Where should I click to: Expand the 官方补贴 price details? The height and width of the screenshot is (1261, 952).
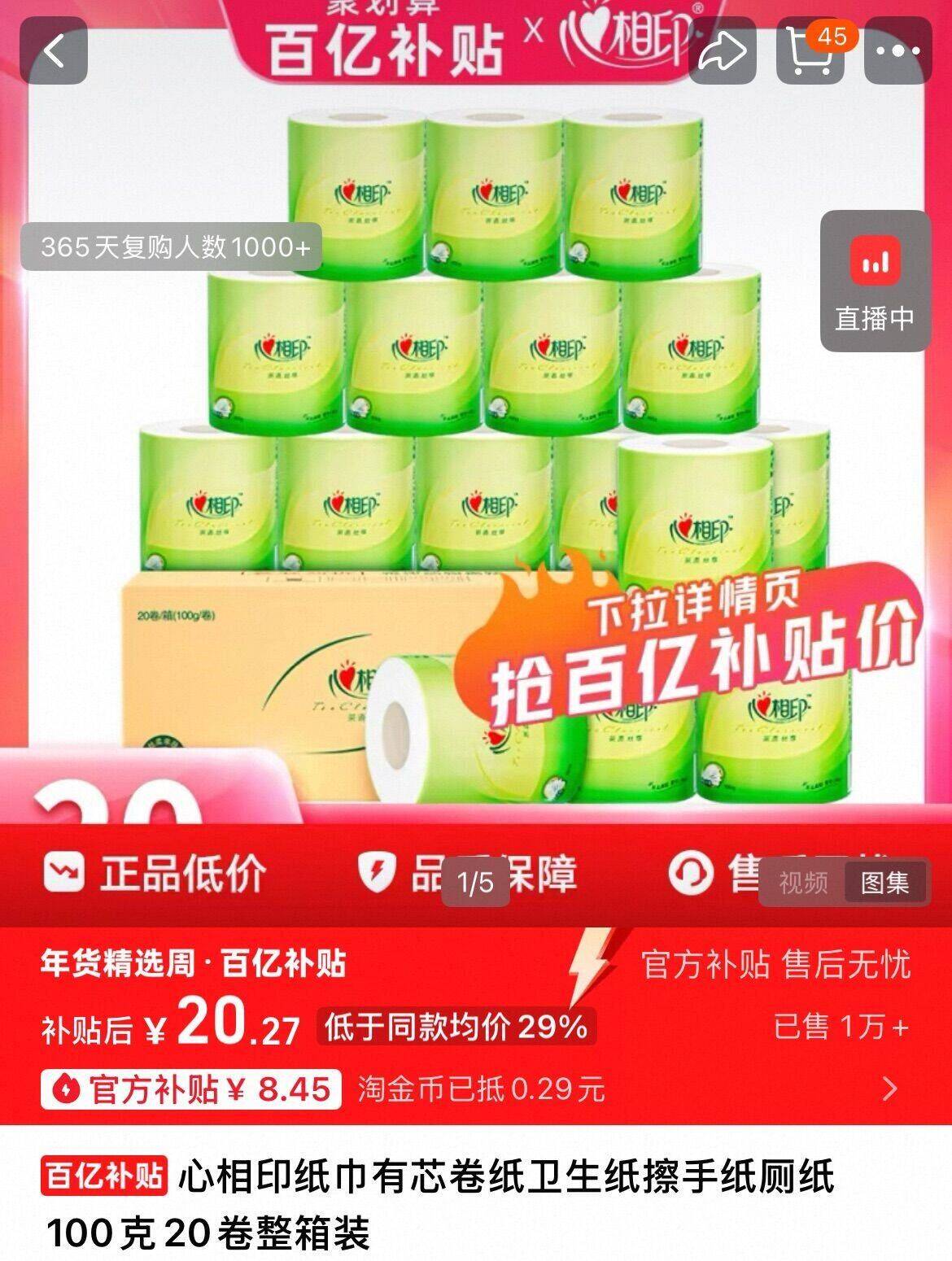pyautogui.click(x=890, y=1088)
